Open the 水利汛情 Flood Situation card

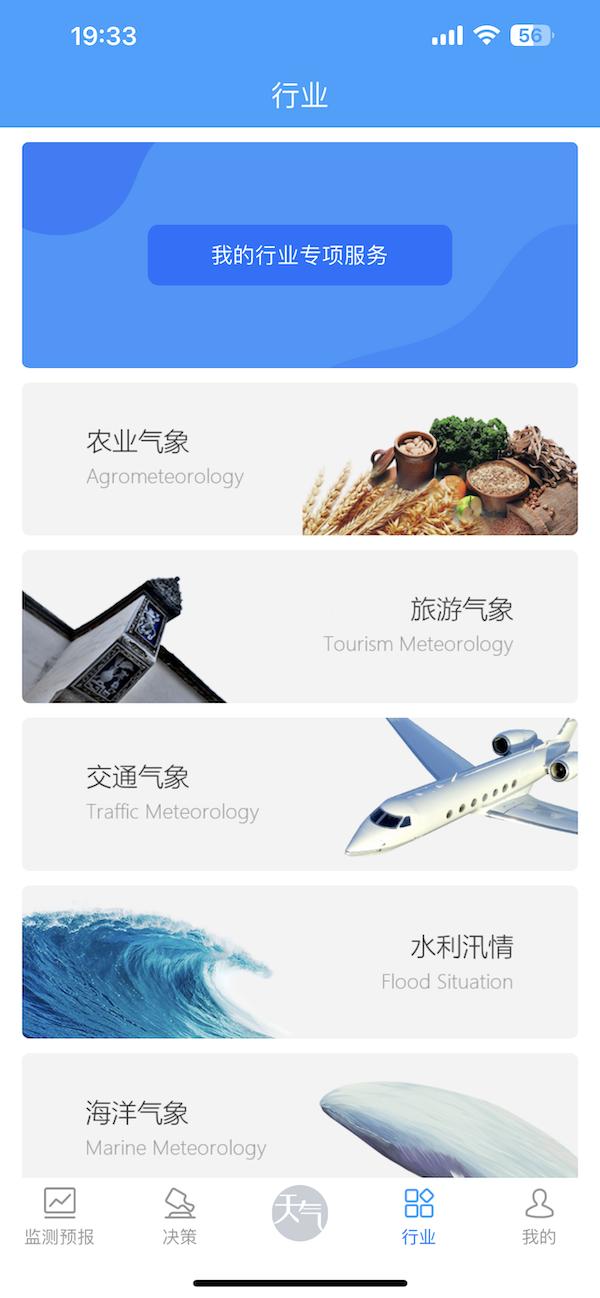pyautogui.click(x=300, y=962)
